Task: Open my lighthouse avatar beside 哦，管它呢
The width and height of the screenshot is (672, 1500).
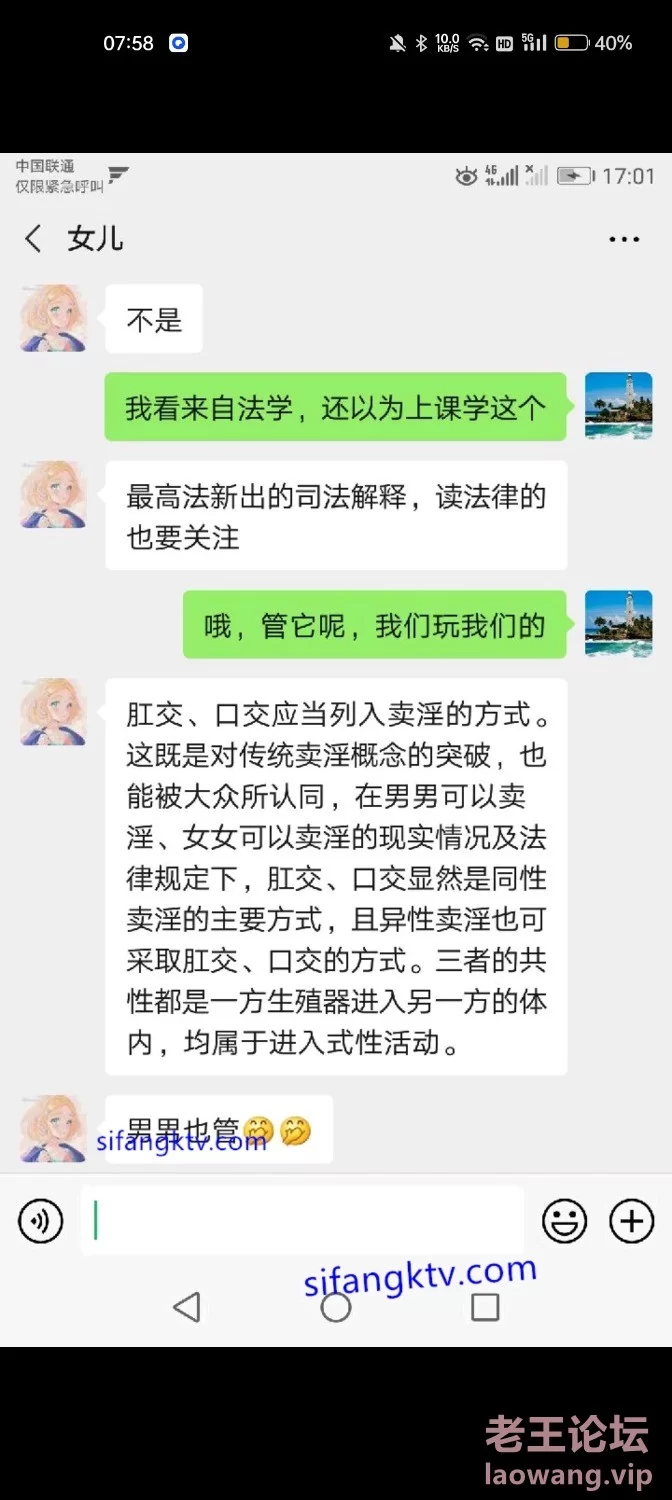Action: pos(618,623)
